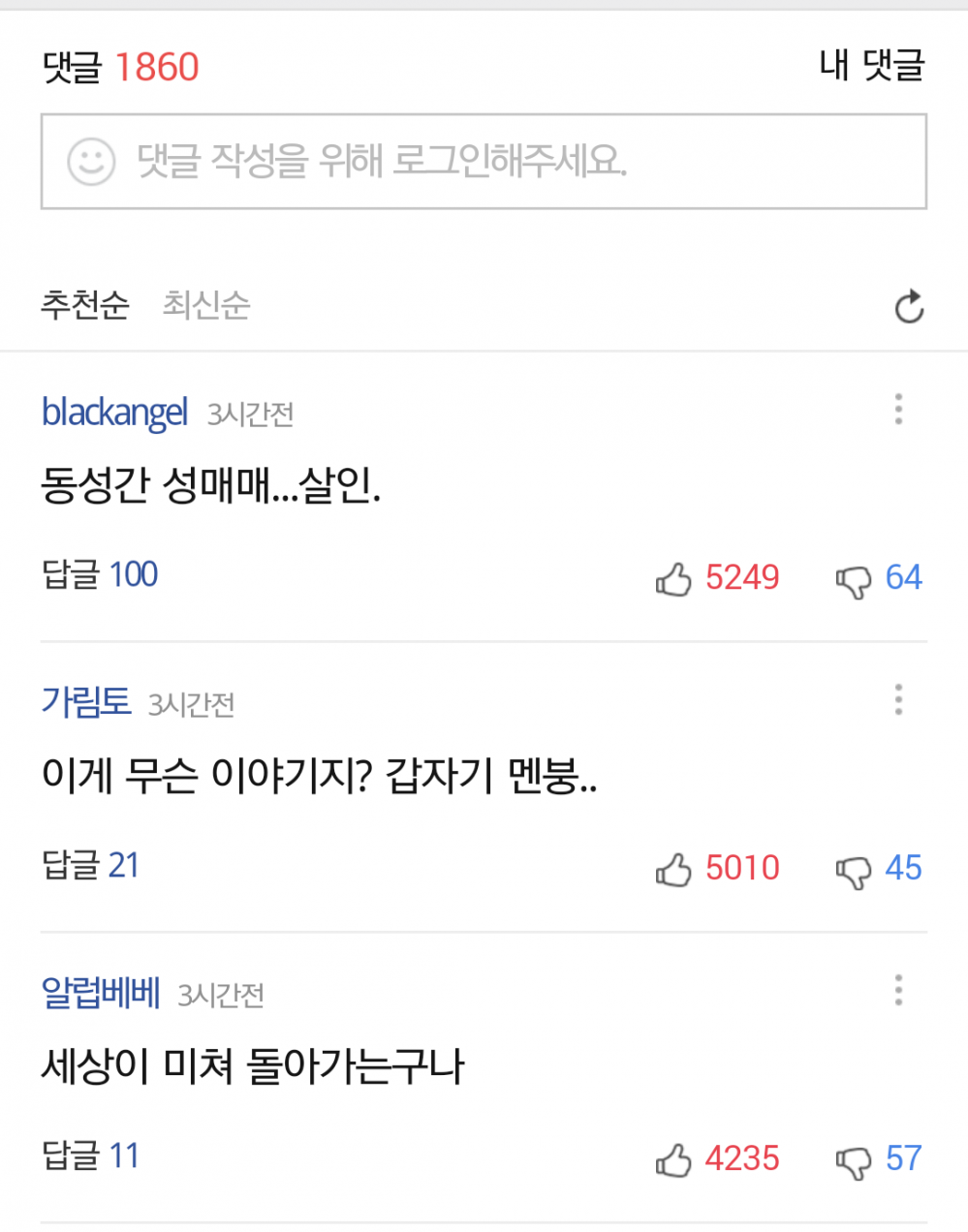
Task: Open the options menu on blackangel's comment
Action: click(x=898, y=411)
